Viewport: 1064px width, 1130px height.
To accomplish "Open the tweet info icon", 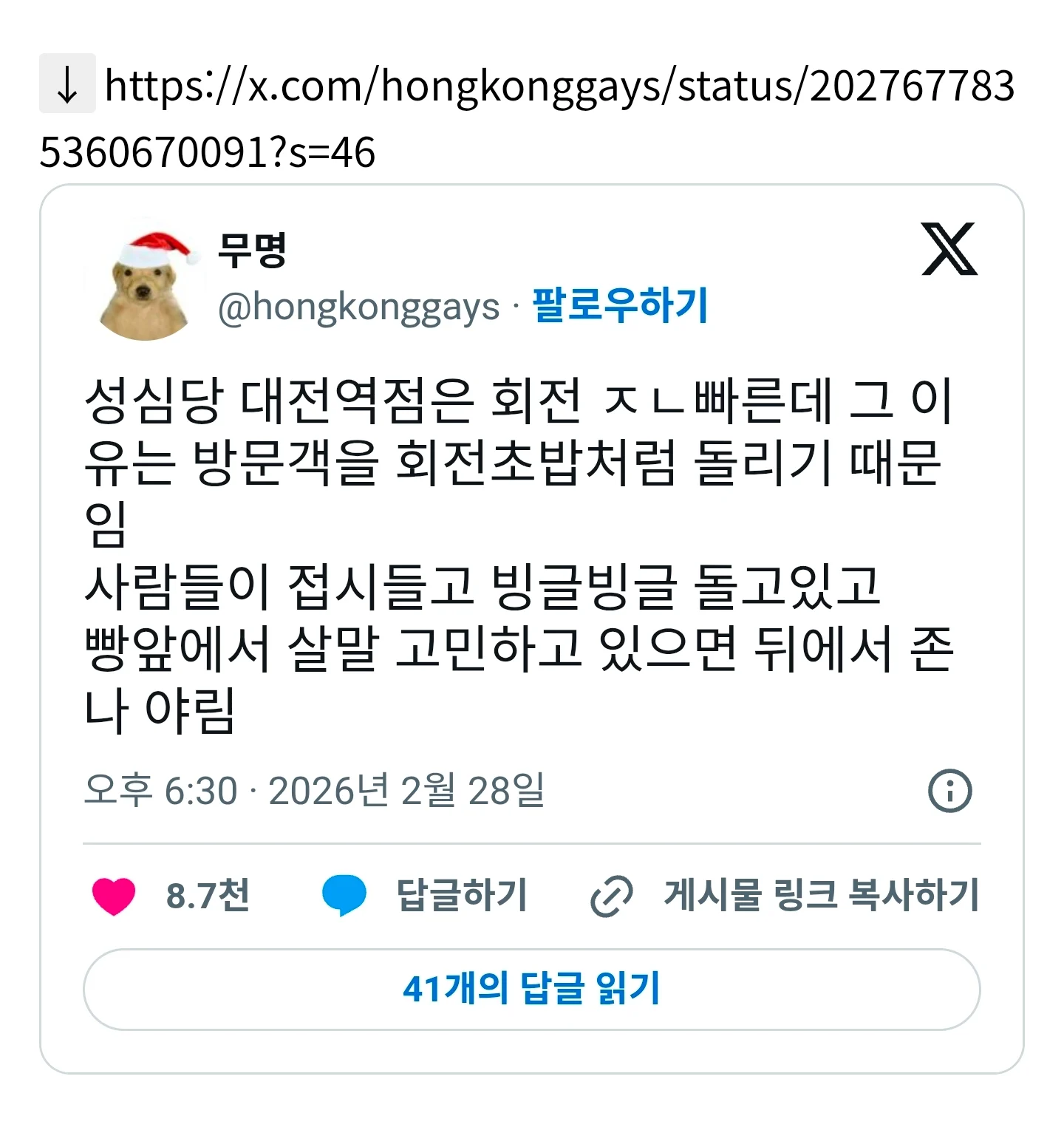I will pyautogui.click(x=949, y=791).
